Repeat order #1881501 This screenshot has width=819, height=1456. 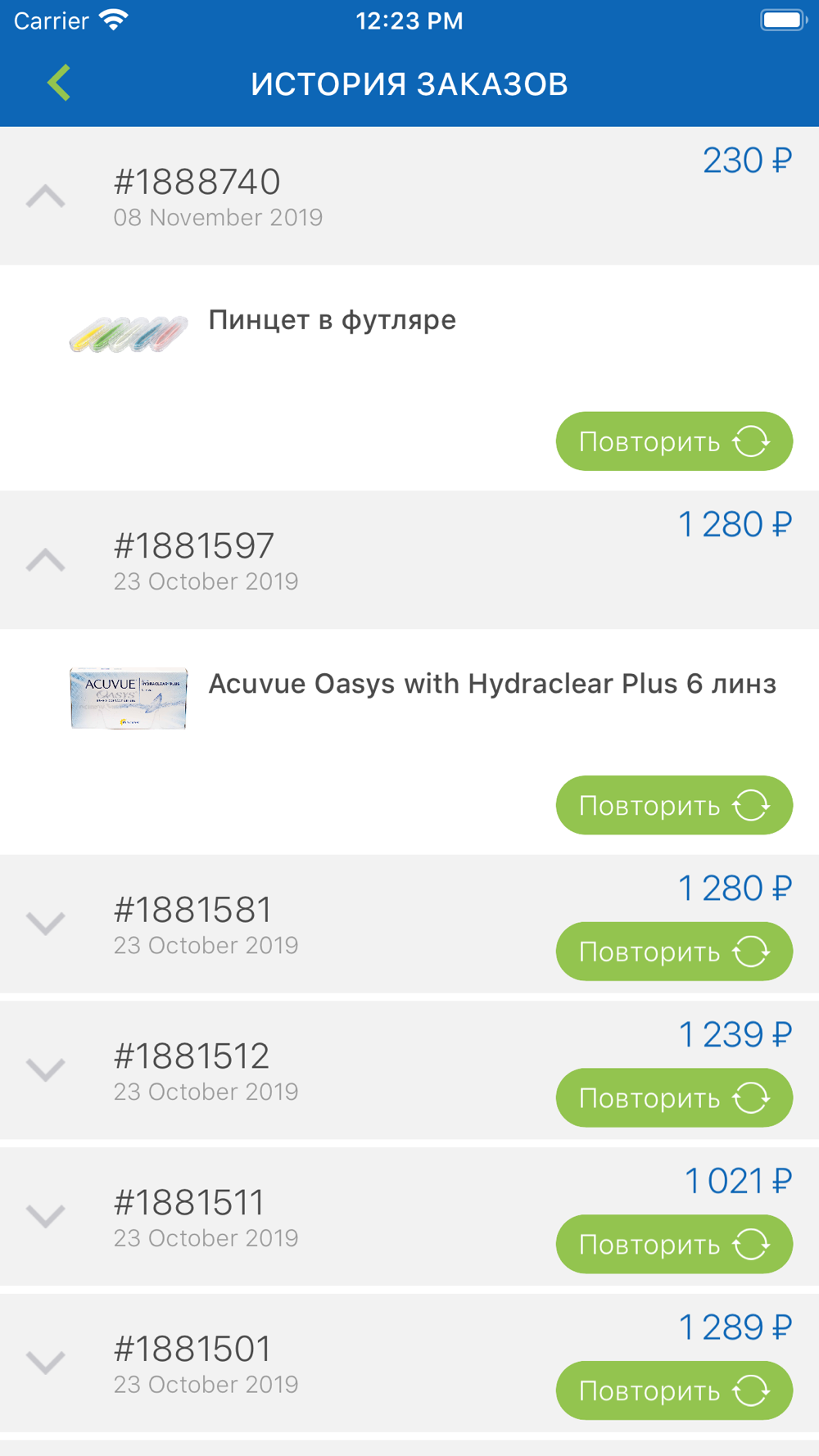(674, 1390)
